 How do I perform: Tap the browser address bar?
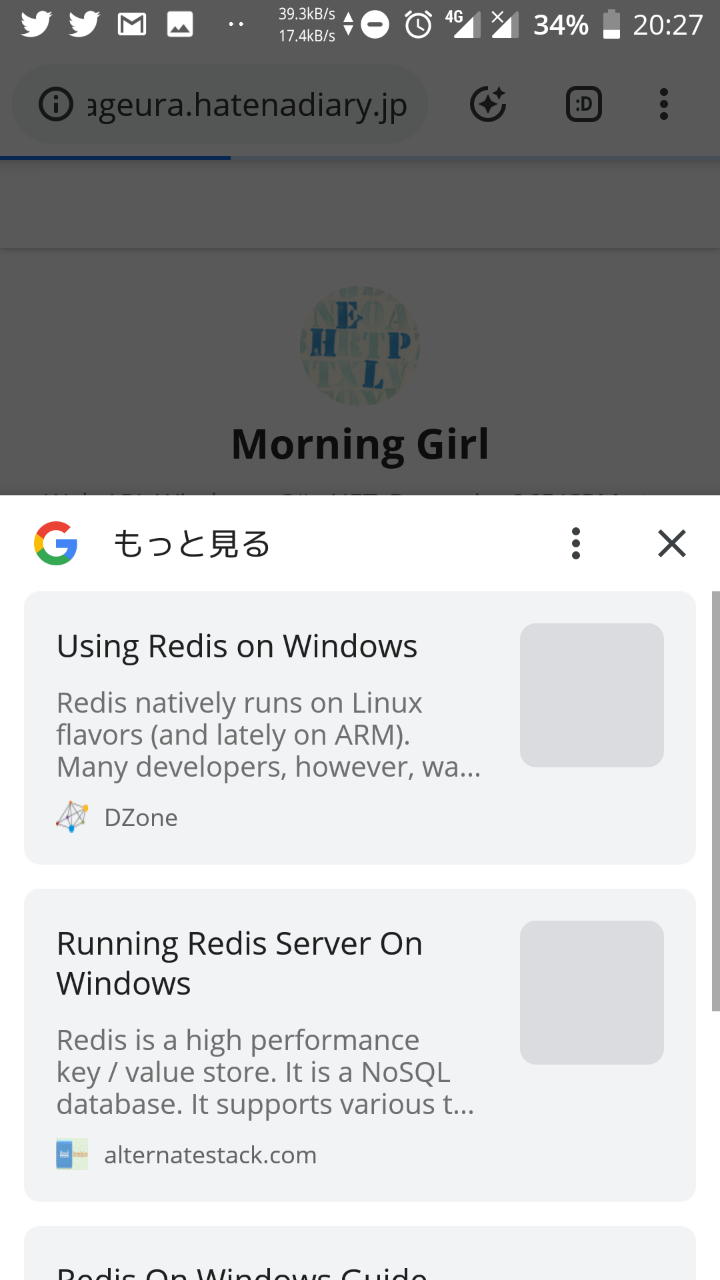click(x=220, y=105)
